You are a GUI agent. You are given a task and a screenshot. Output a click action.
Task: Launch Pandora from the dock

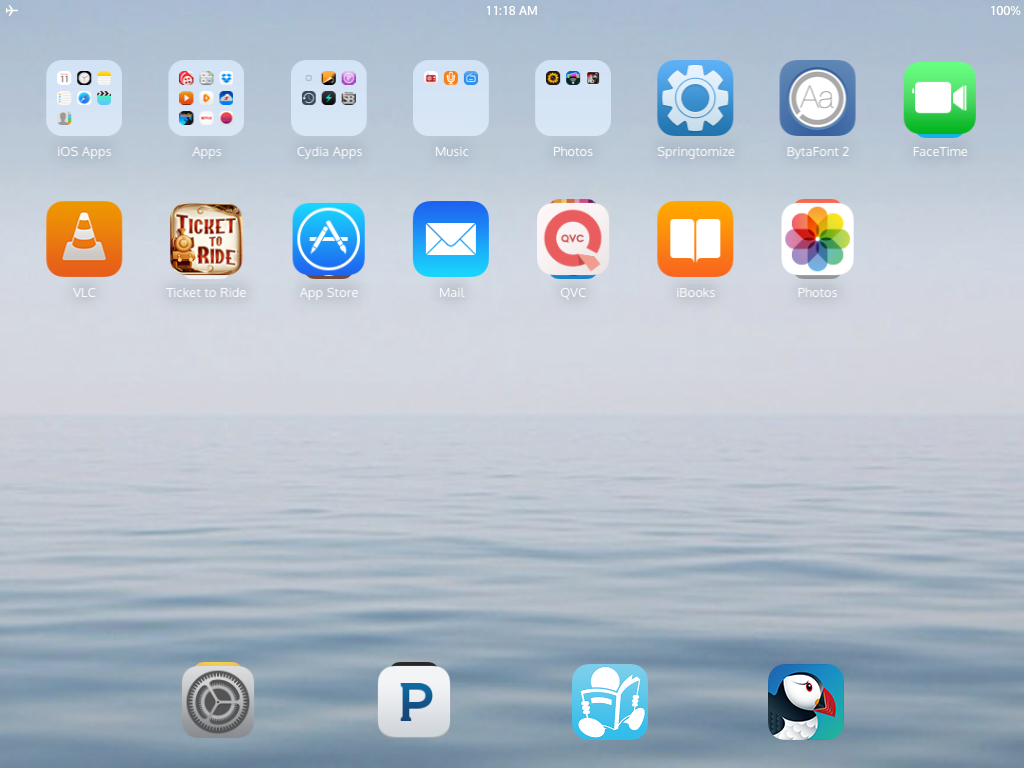414,702
